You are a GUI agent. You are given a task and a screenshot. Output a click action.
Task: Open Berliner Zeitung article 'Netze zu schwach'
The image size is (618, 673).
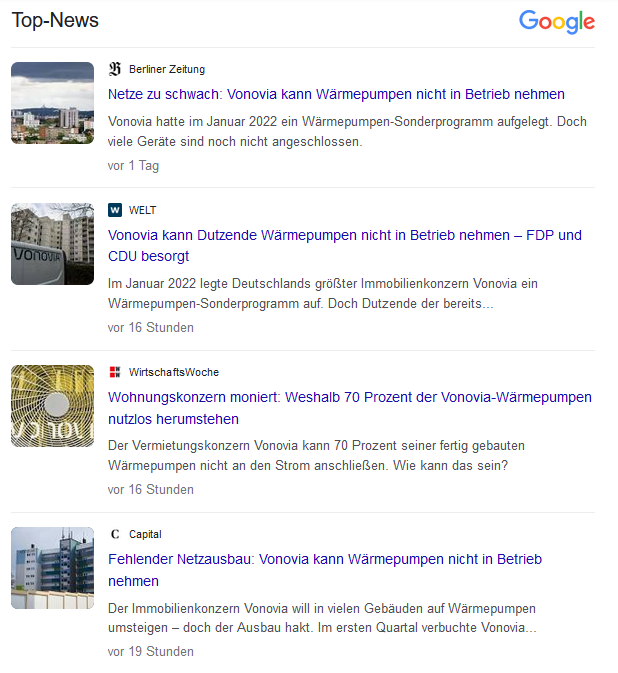(336, 94)
